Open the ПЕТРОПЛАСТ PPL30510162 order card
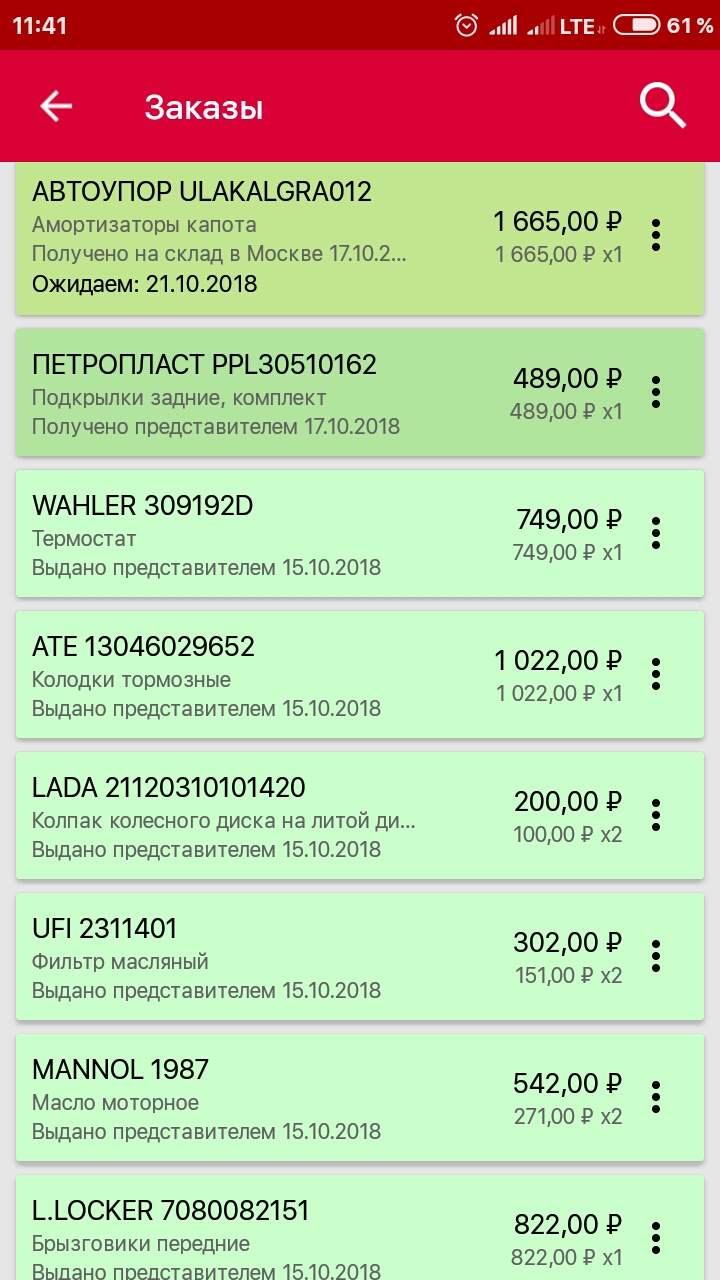 pyautogui.click(x=360, y=392)
